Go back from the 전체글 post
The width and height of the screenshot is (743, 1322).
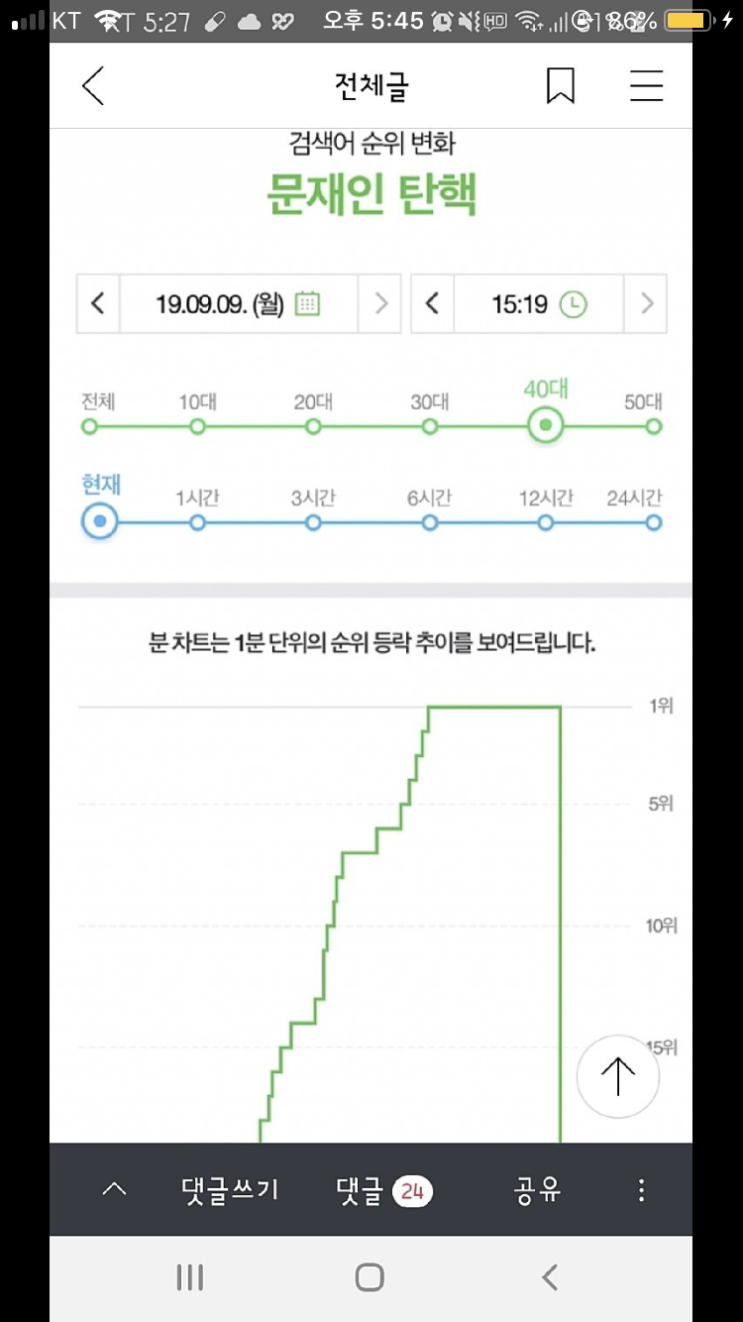click(93, 86)
